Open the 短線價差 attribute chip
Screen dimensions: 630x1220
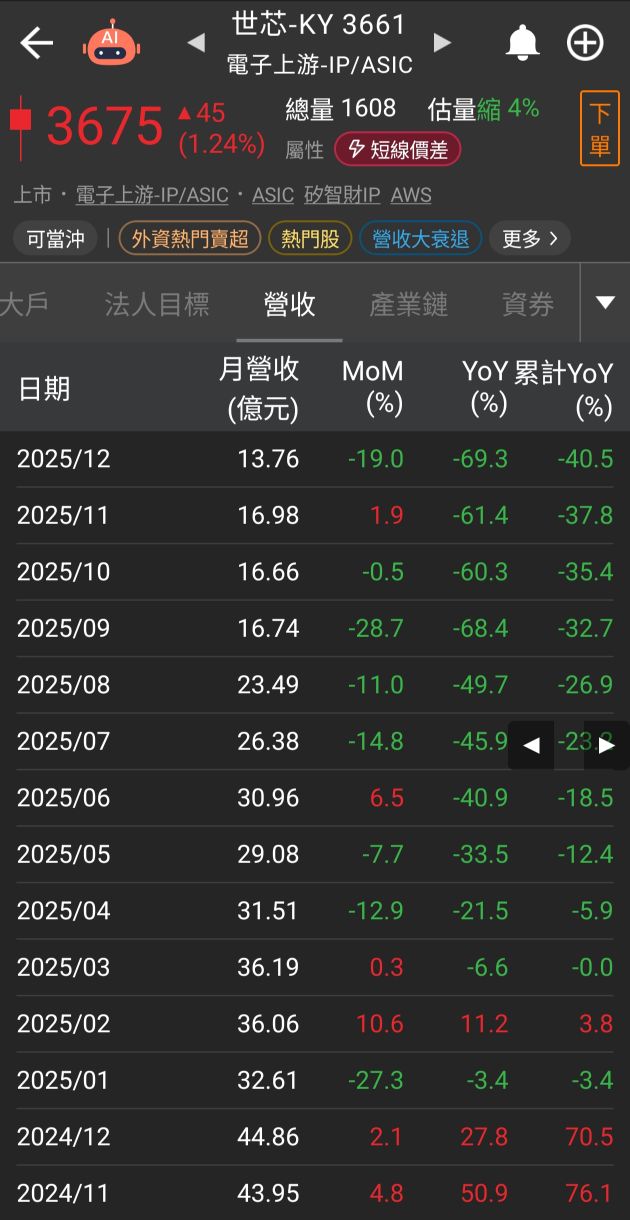(398, 150)
